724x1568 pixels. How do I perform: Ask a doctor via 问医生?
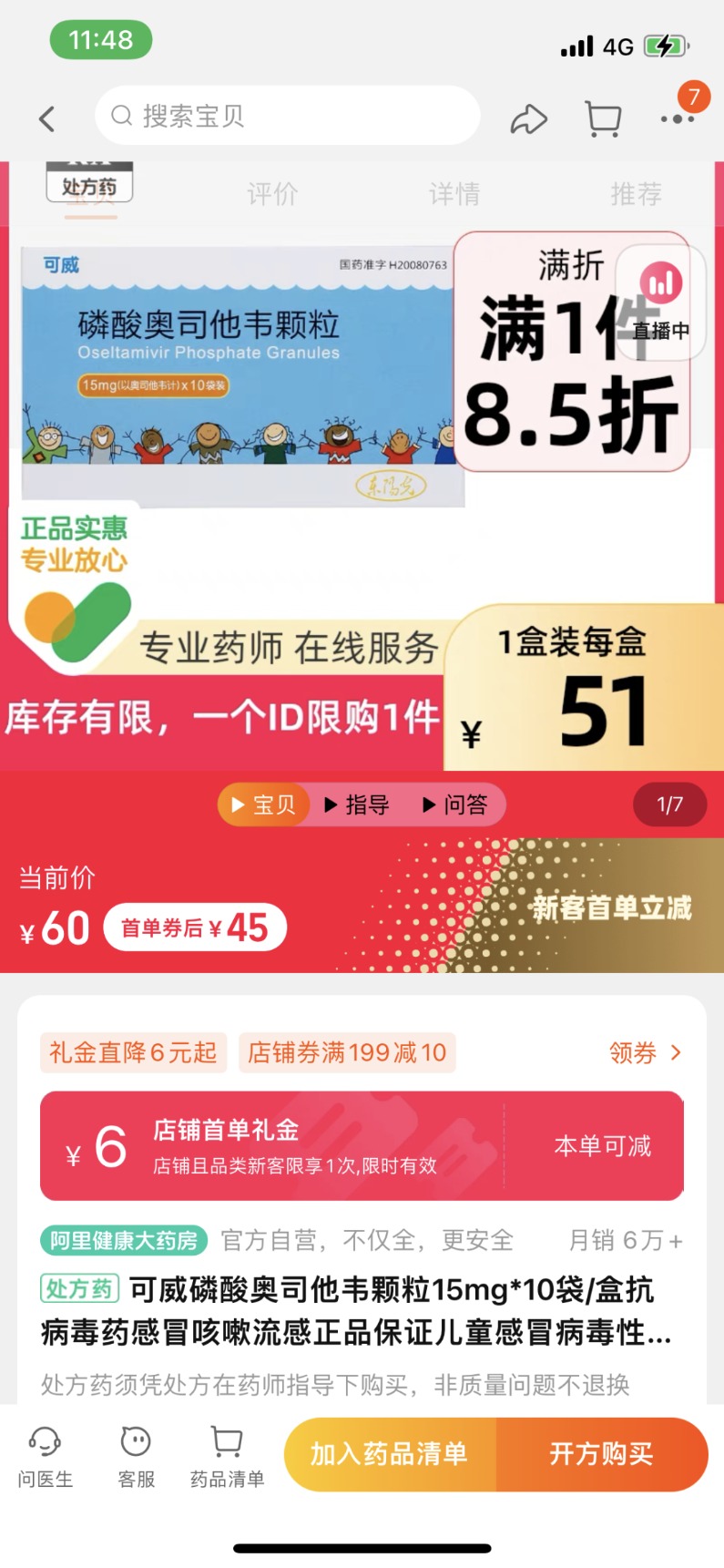point(45,1456)
